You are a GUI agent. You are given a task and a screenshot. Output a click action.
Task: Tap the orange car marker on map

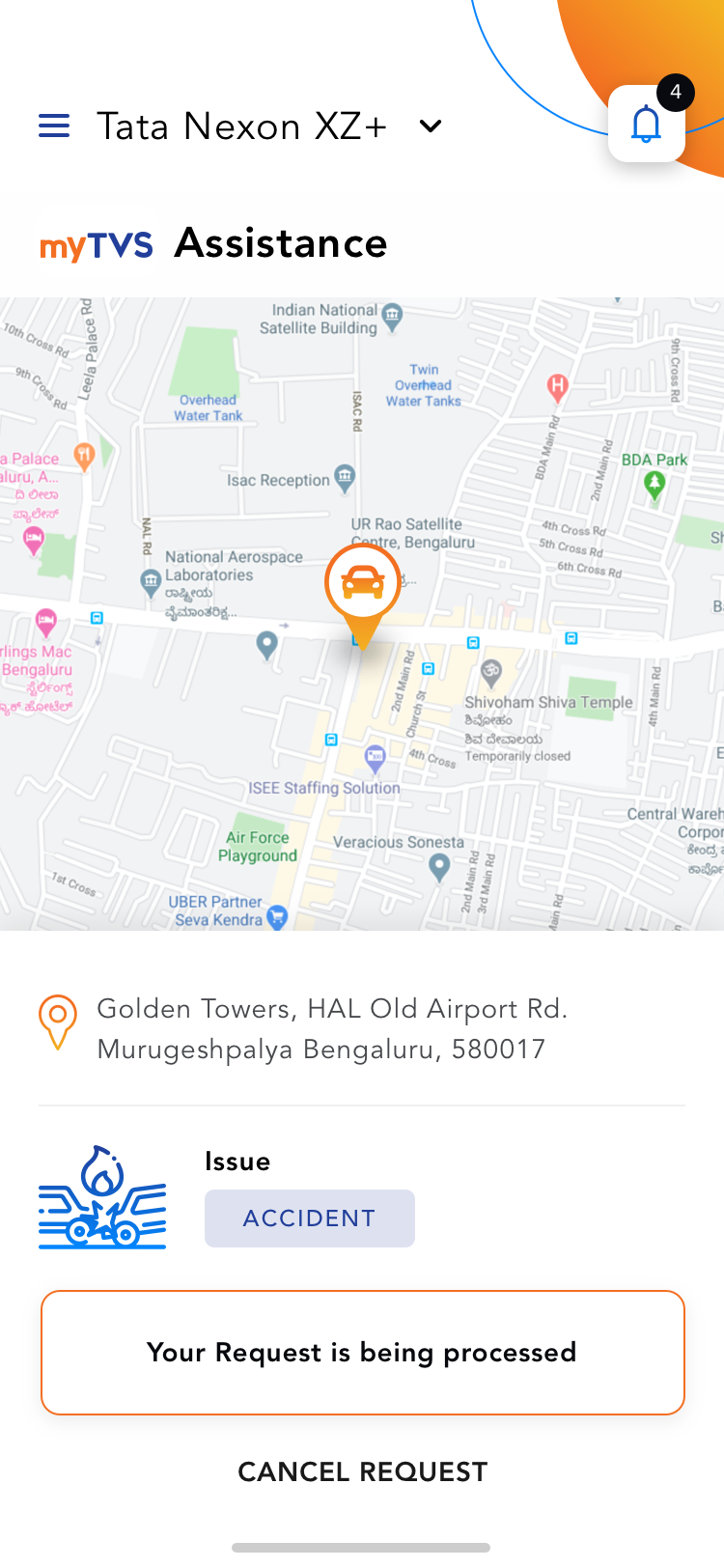(363, 584)
